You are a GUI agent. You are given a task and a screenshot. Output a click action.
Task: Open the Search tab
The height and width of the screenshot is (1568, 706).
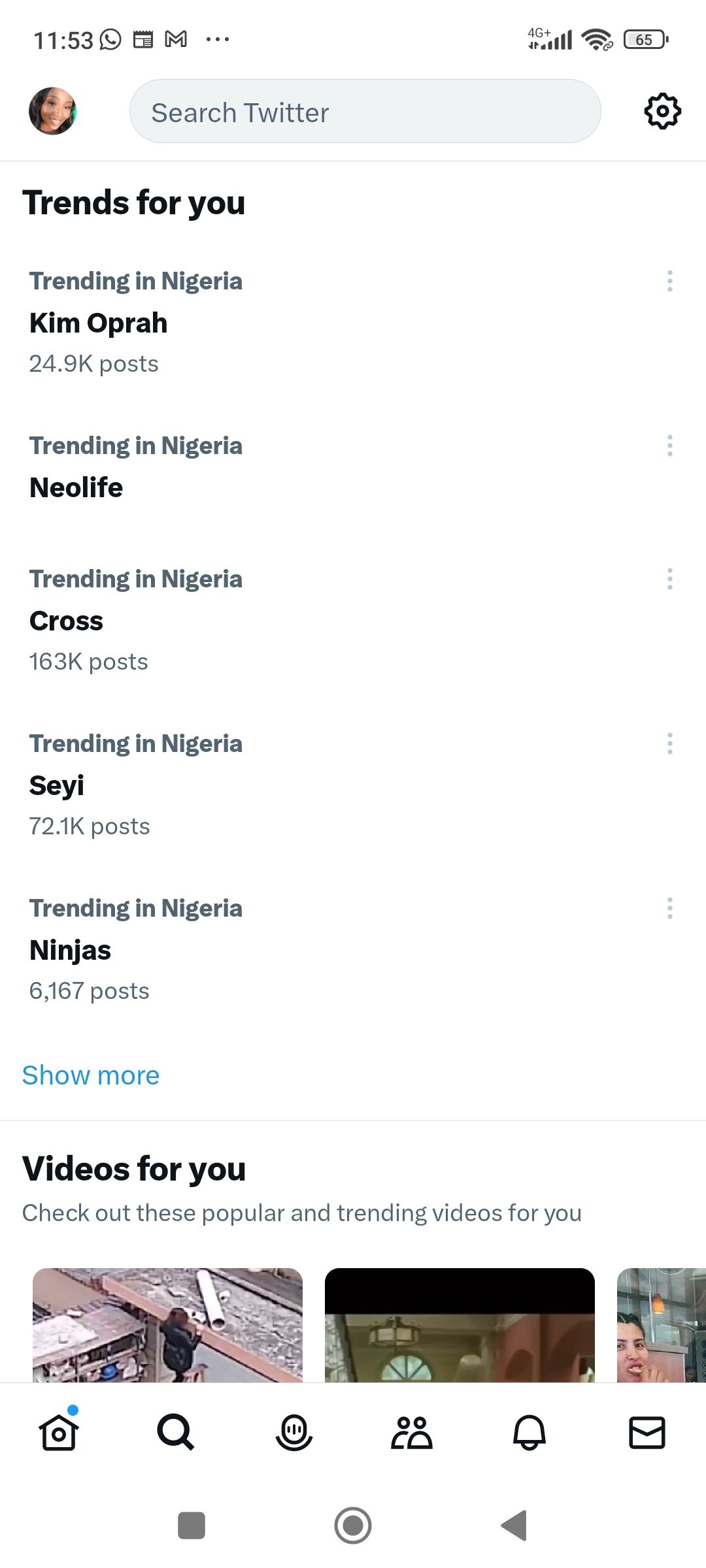pyautogui.click(x=175, y=1433)
